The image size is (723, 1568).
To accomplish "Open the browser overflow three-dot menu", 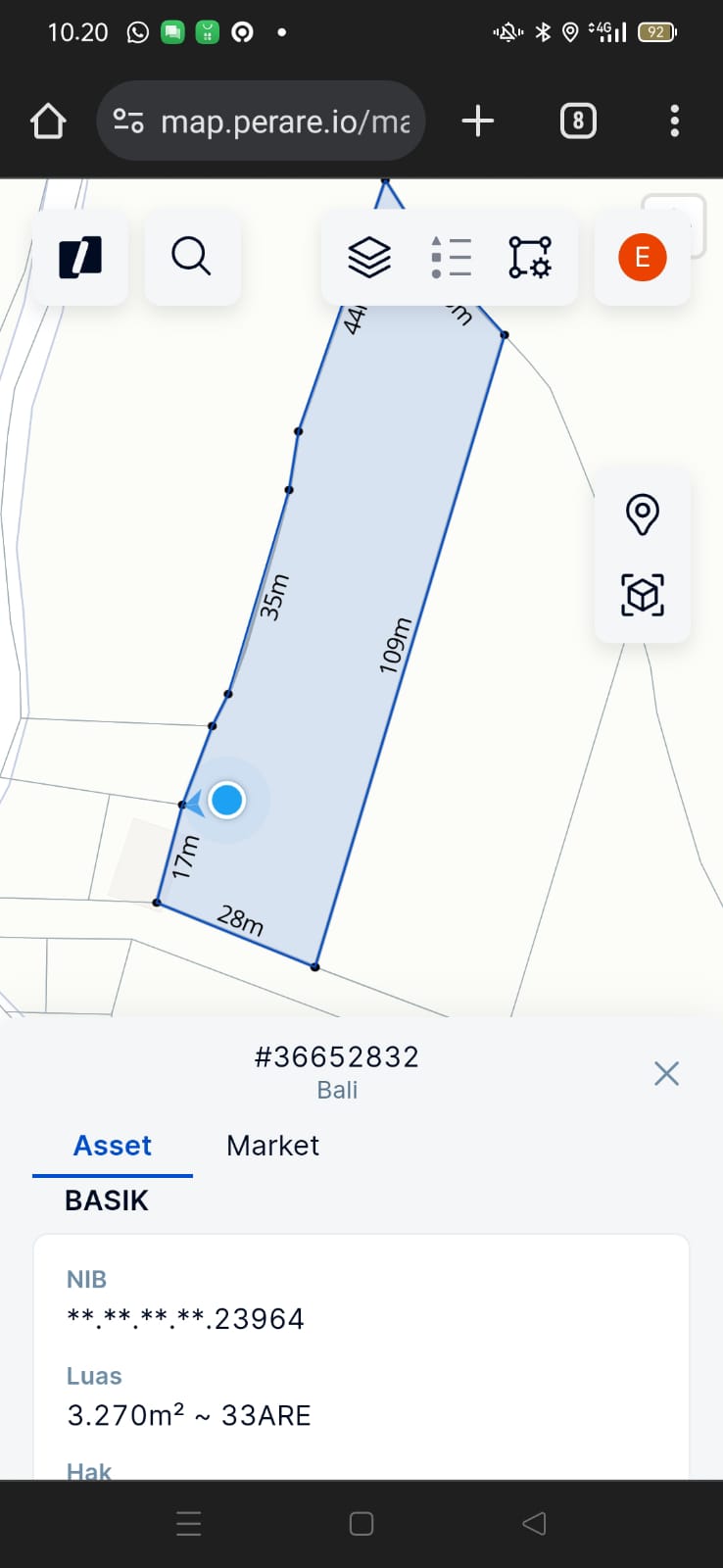I will [674, 121].
